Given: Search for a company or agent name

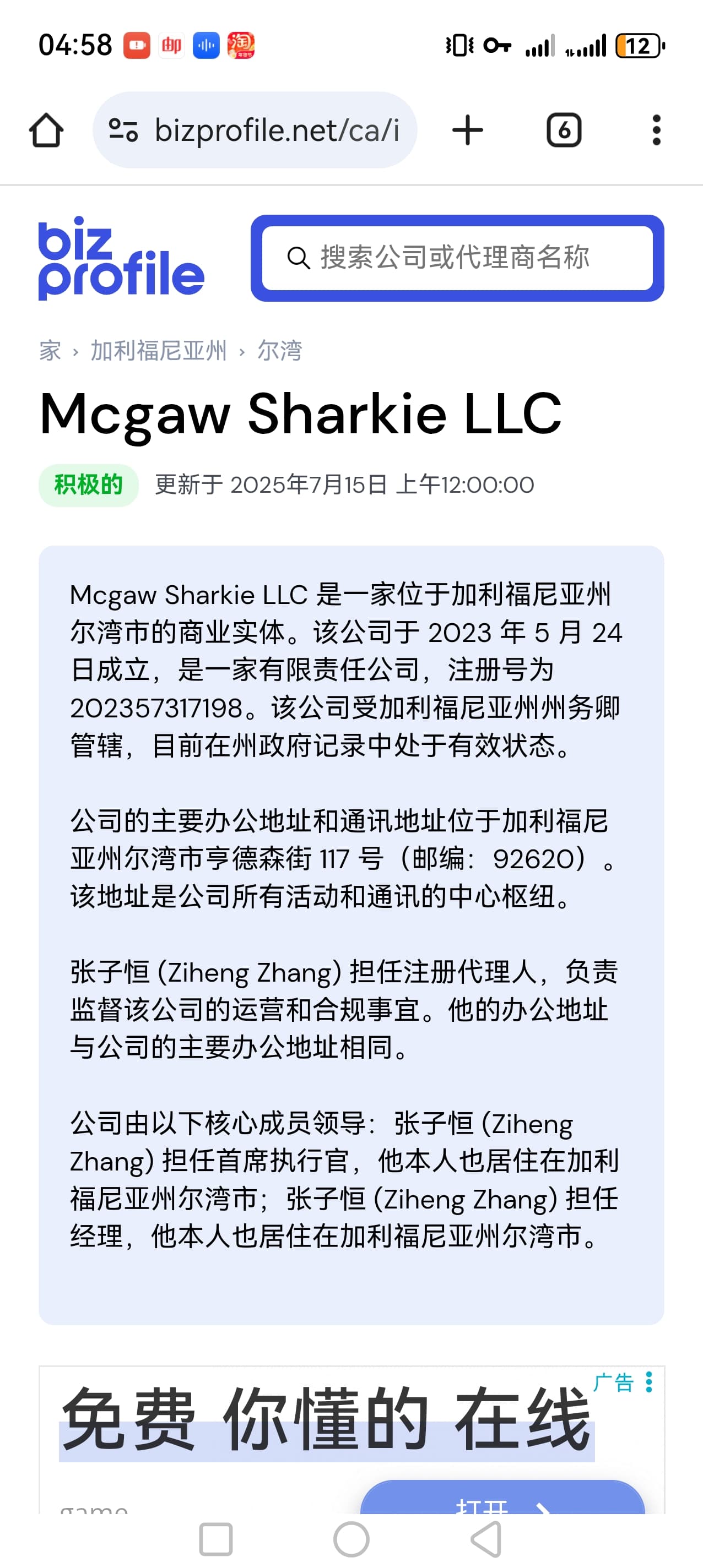Looking at the screenshot, I should pos(457,258).
